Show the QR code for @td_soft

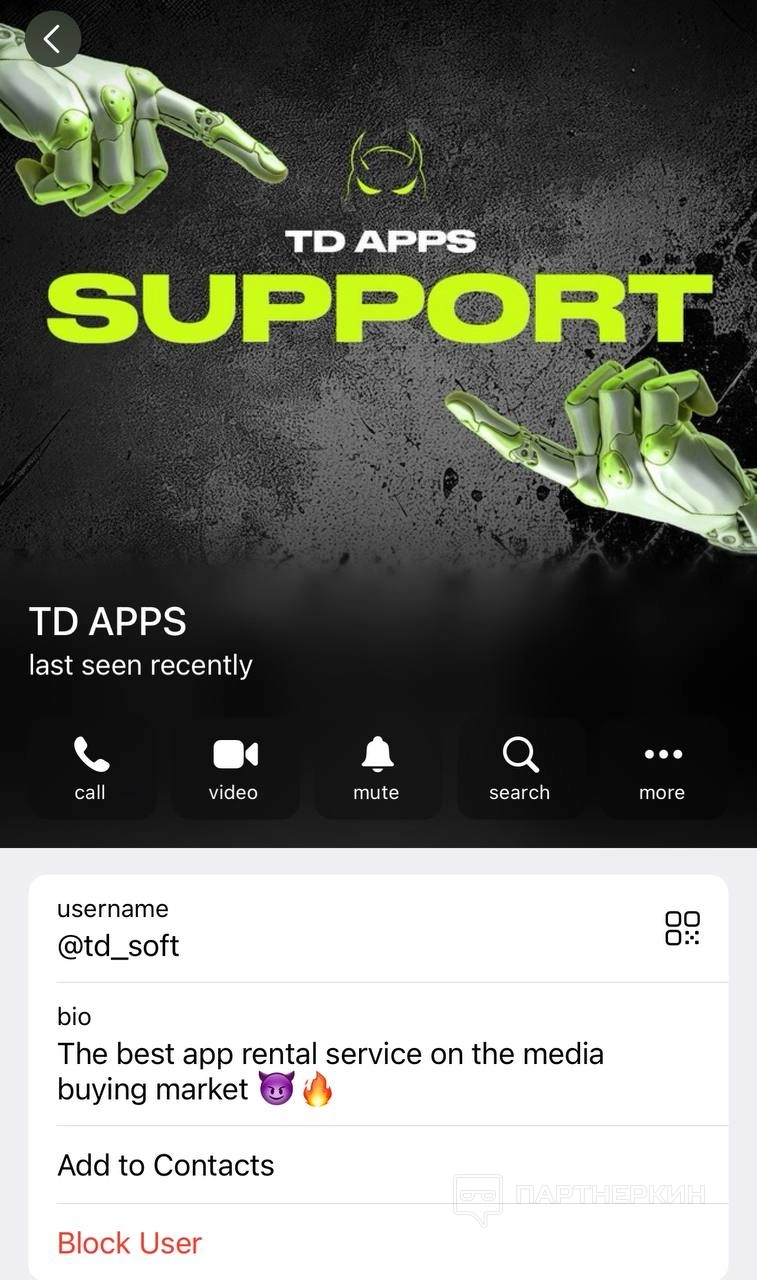(682, 928)
